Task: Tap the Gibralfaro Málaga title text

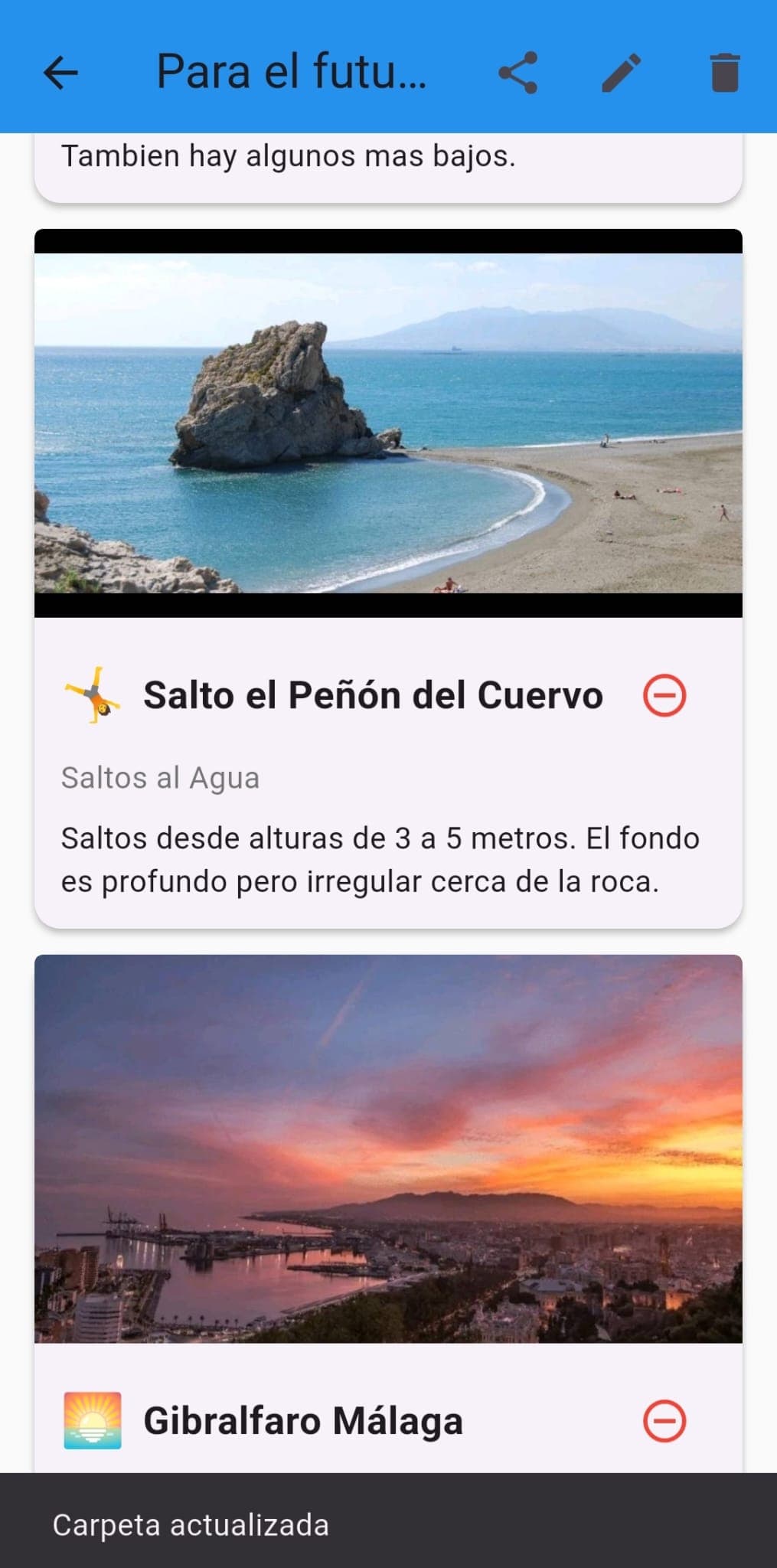Action: [304, 1421]
